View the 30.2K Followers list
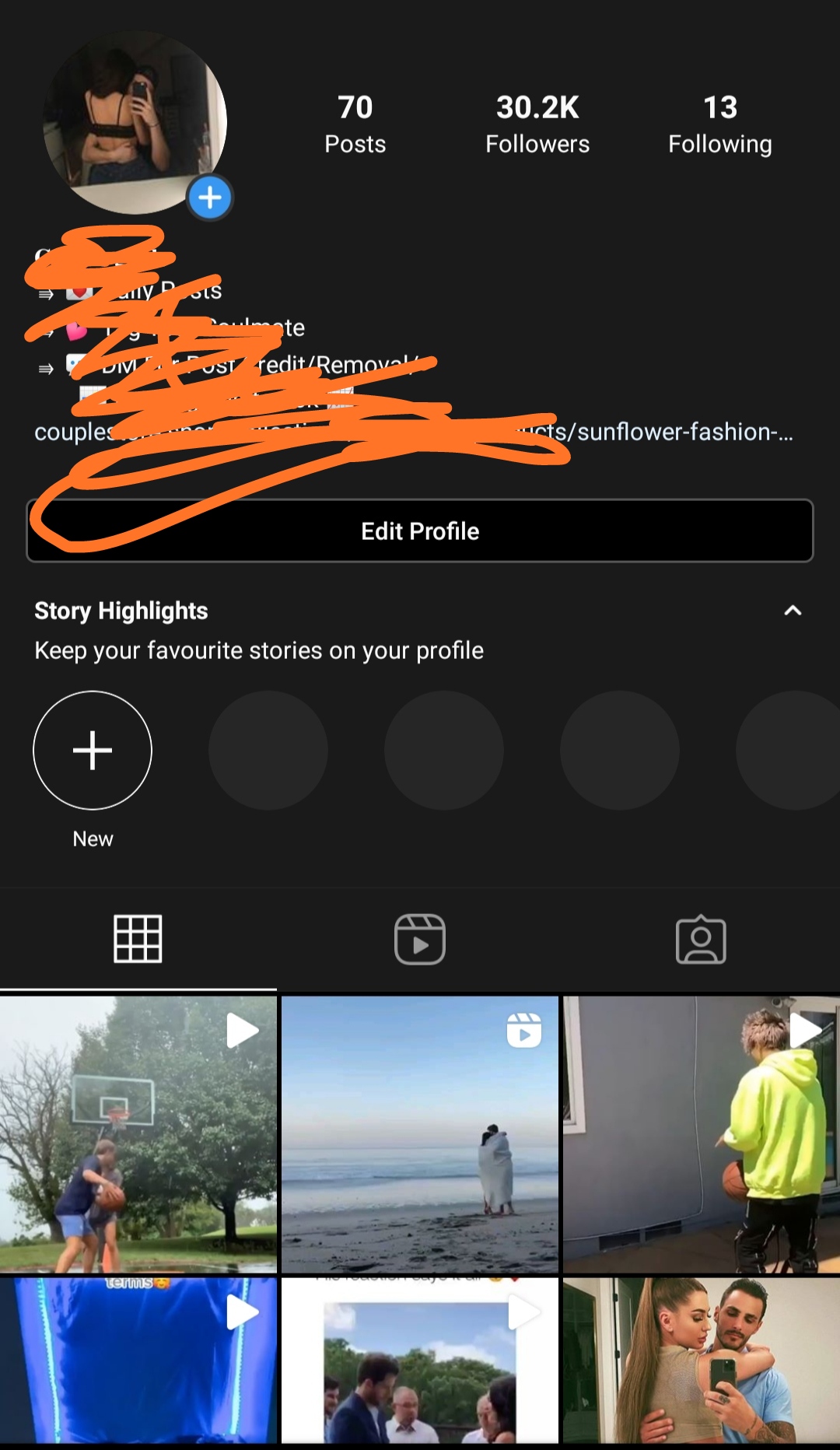840x1450 pixels. (537, 124)
